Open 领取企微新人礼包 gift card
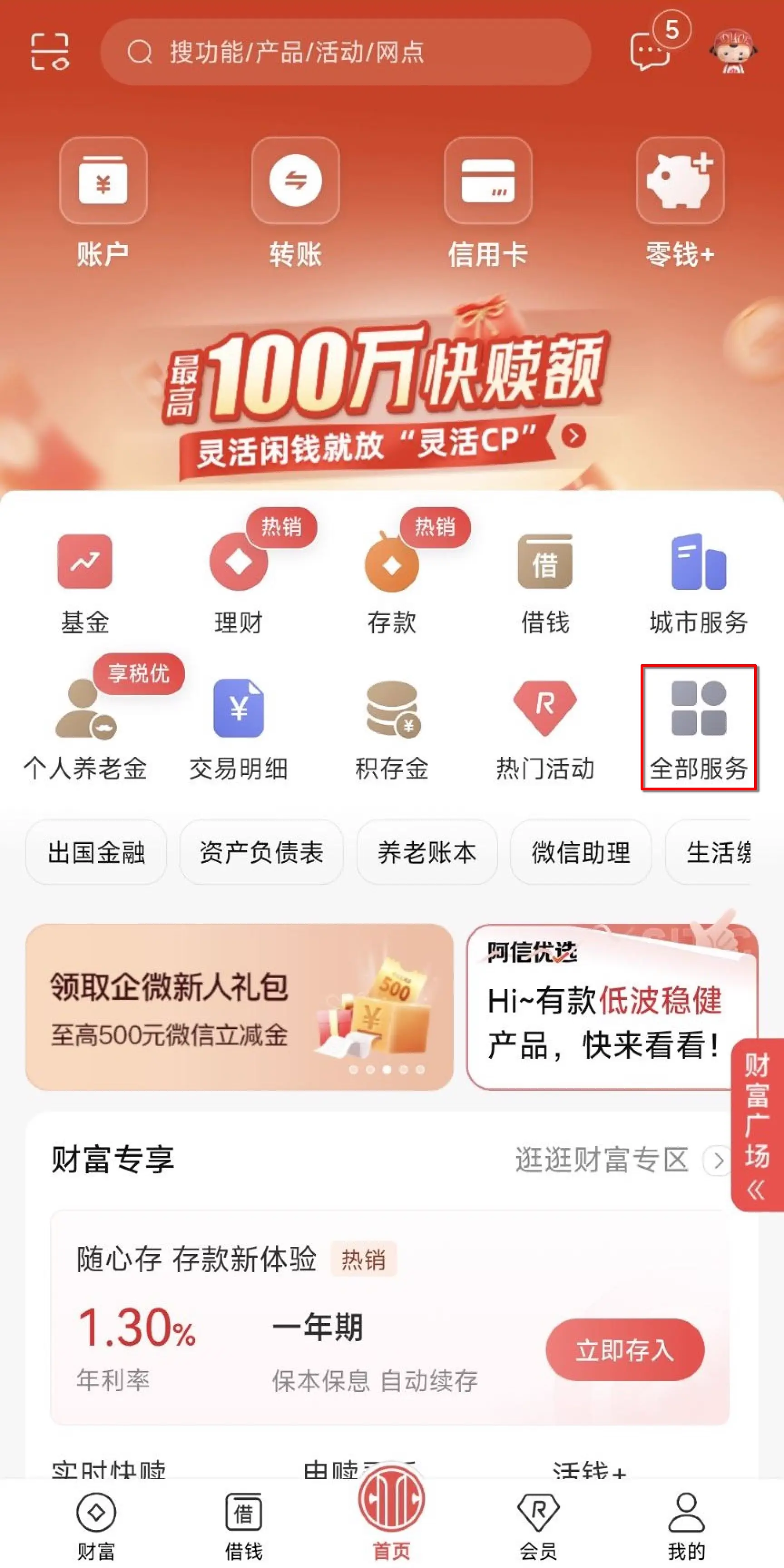Screen dimensions: 784x1568 point(239,1007)
